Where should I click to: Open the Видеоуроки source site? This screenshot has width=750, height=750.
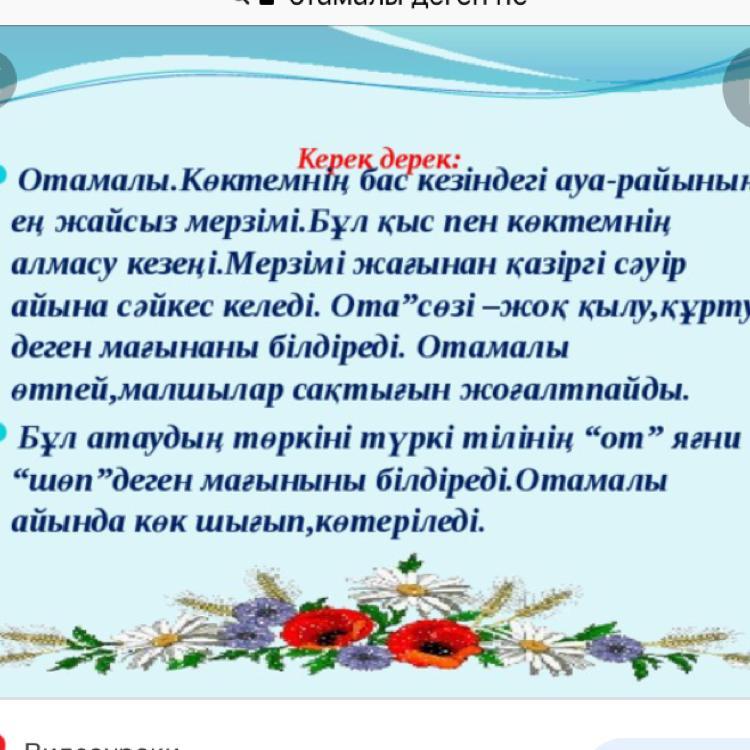(x=100, y=742)
